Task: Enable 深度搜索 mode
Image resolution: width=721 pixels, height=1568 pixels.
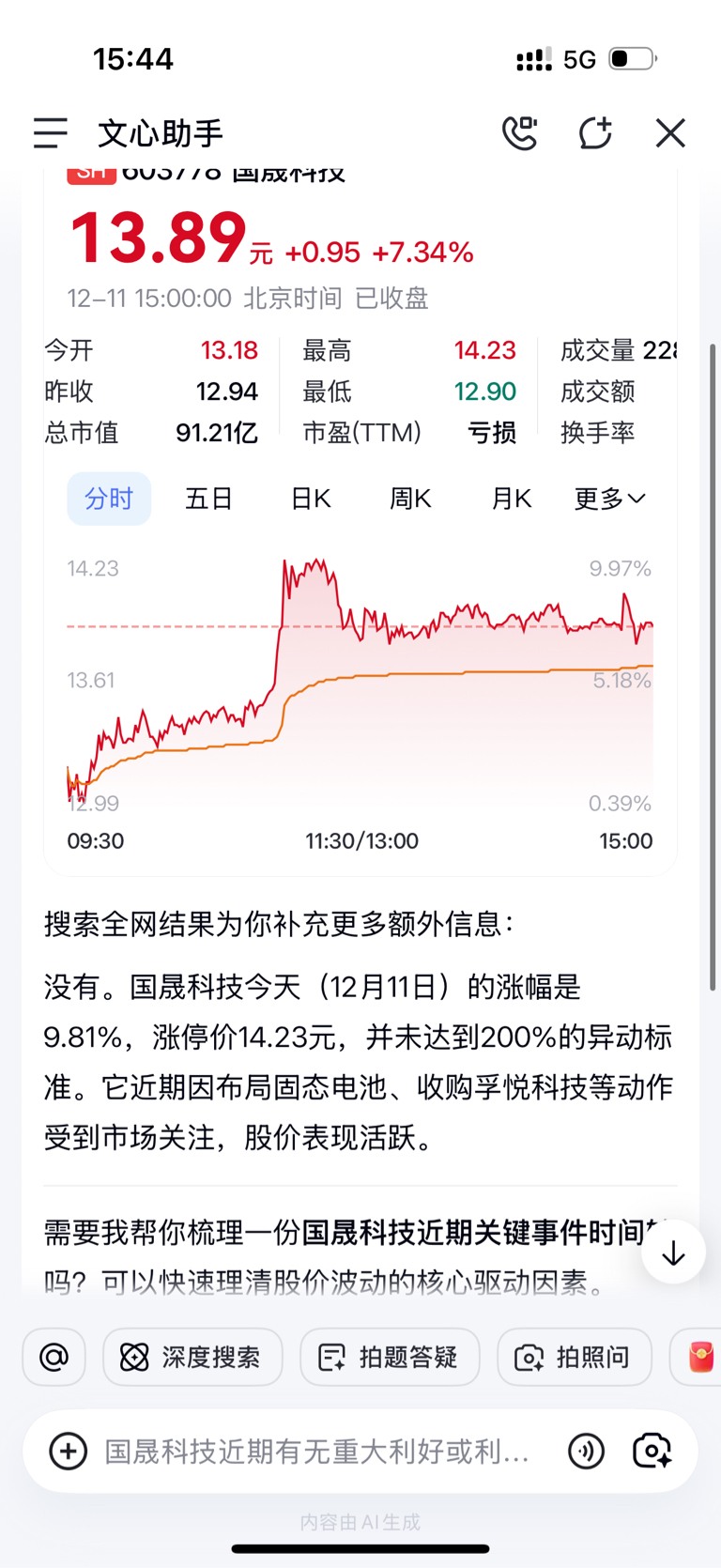Action: [x=192, y=1357]
